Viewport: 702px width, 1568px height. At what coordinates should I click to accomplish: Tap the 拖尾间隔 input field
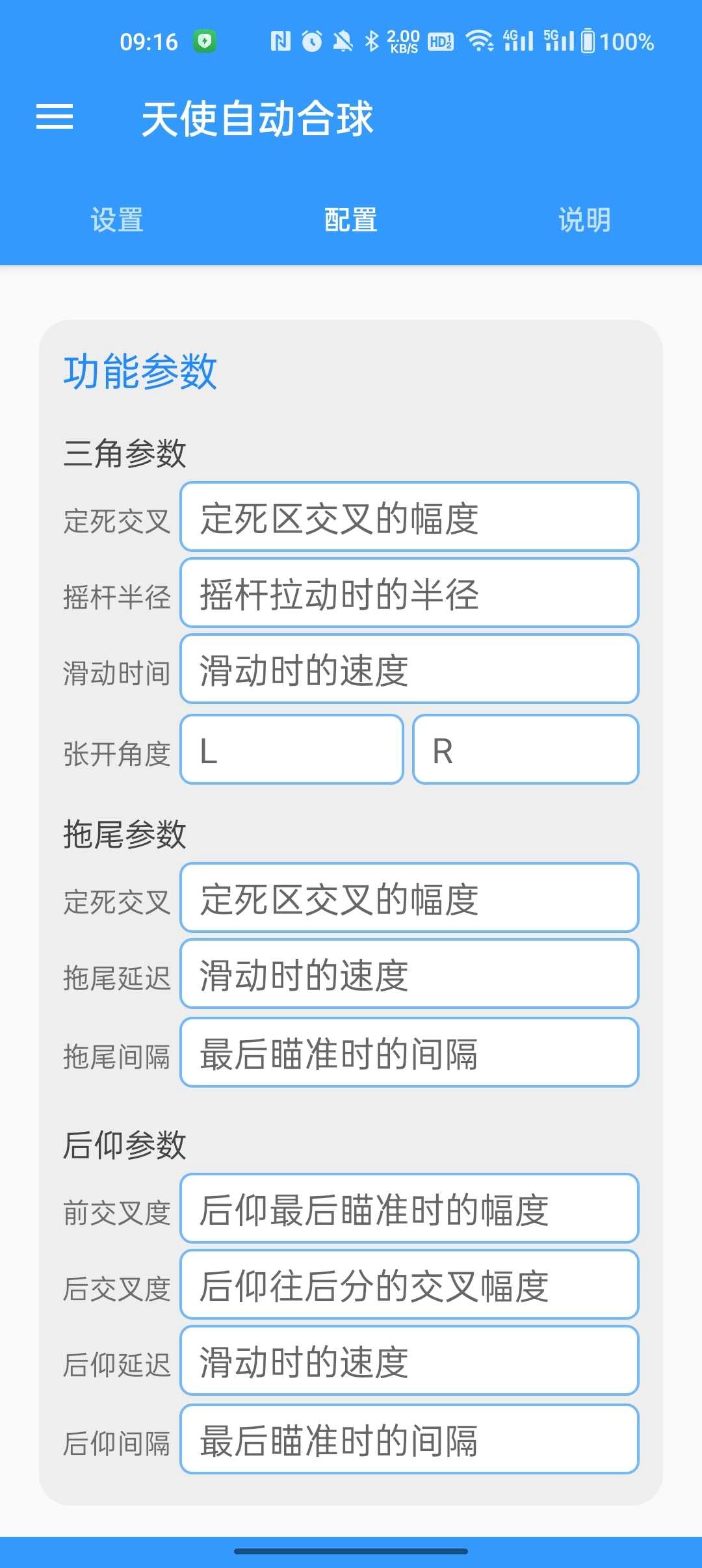click(x=409, y=1052)
